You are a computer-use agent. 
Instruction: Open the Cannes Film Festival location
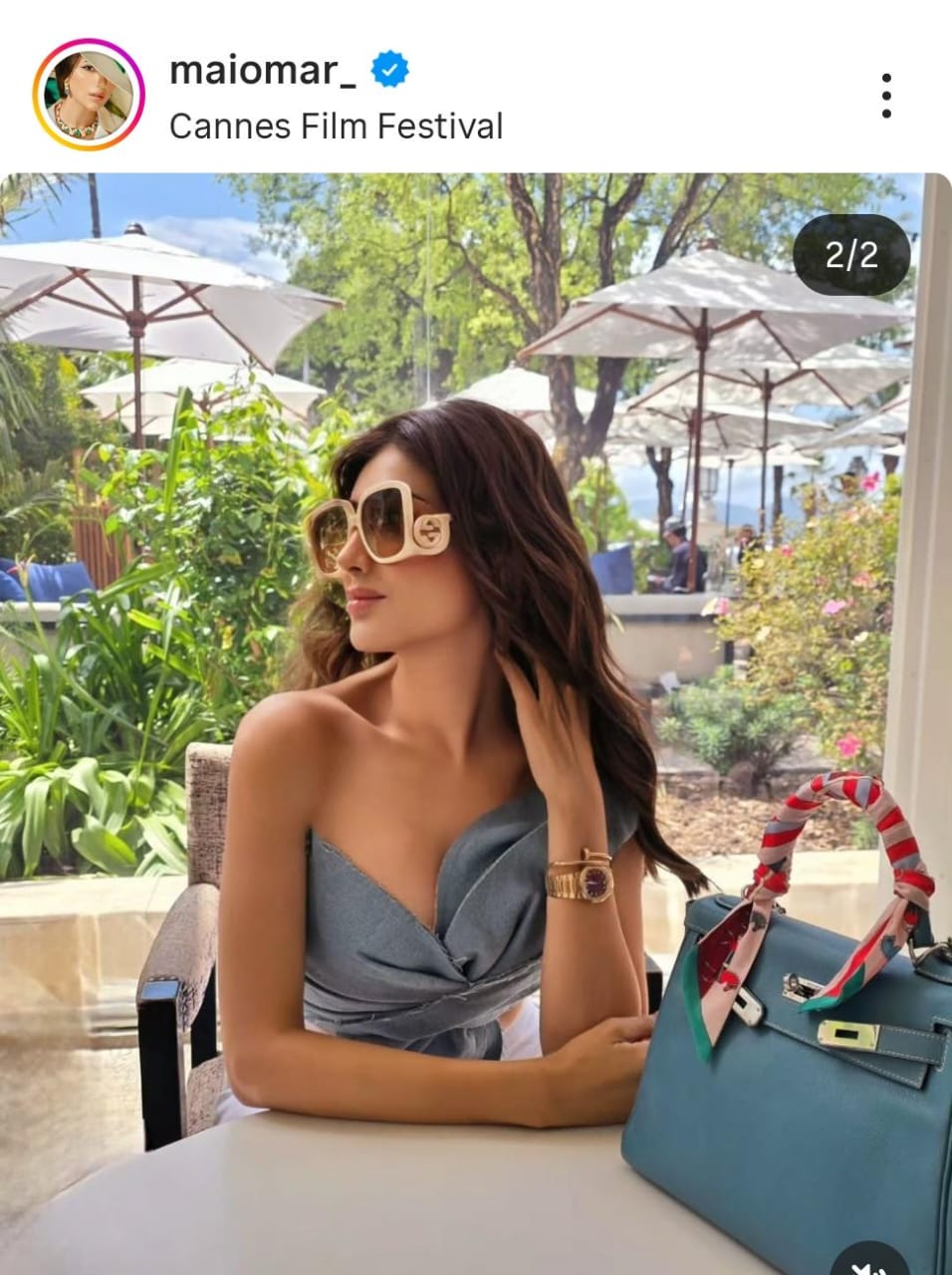pyautogui.click(x=336, y=127)
